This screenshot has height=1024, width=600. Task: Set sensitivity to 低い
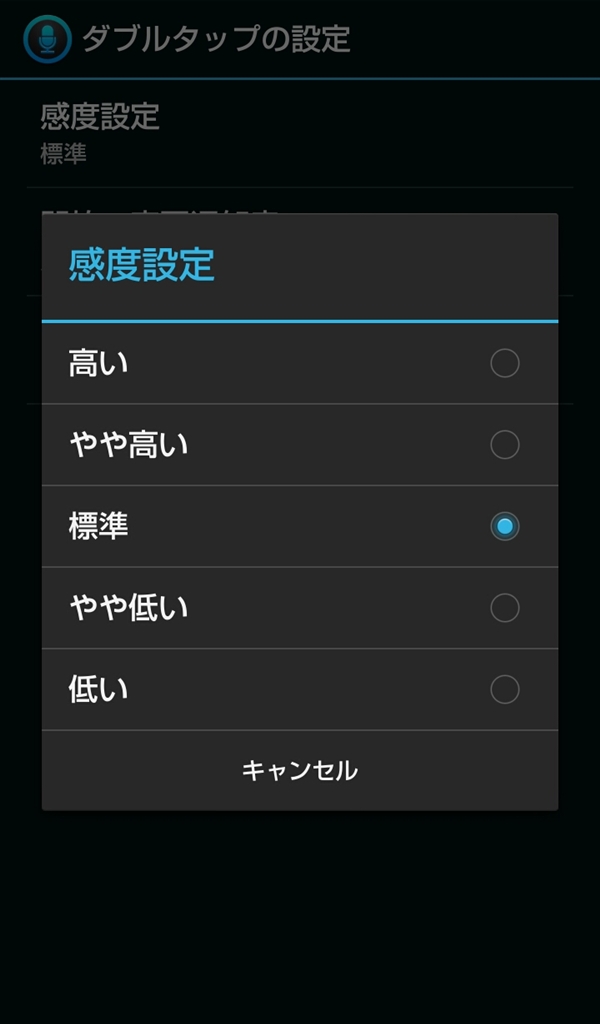[300, 689]
